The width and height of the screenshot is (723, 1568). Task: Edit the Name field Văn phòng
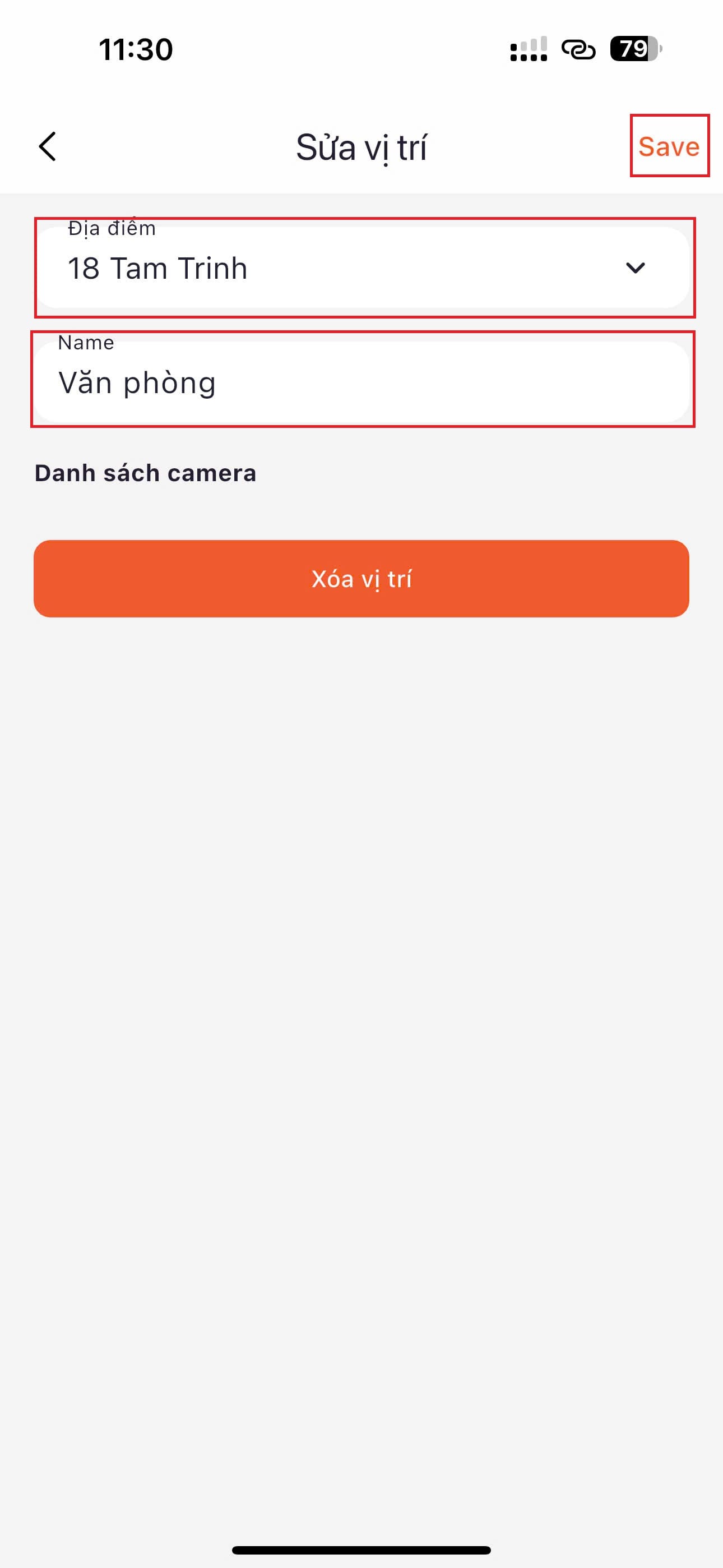pyautogui.click(x=361, y=382)
